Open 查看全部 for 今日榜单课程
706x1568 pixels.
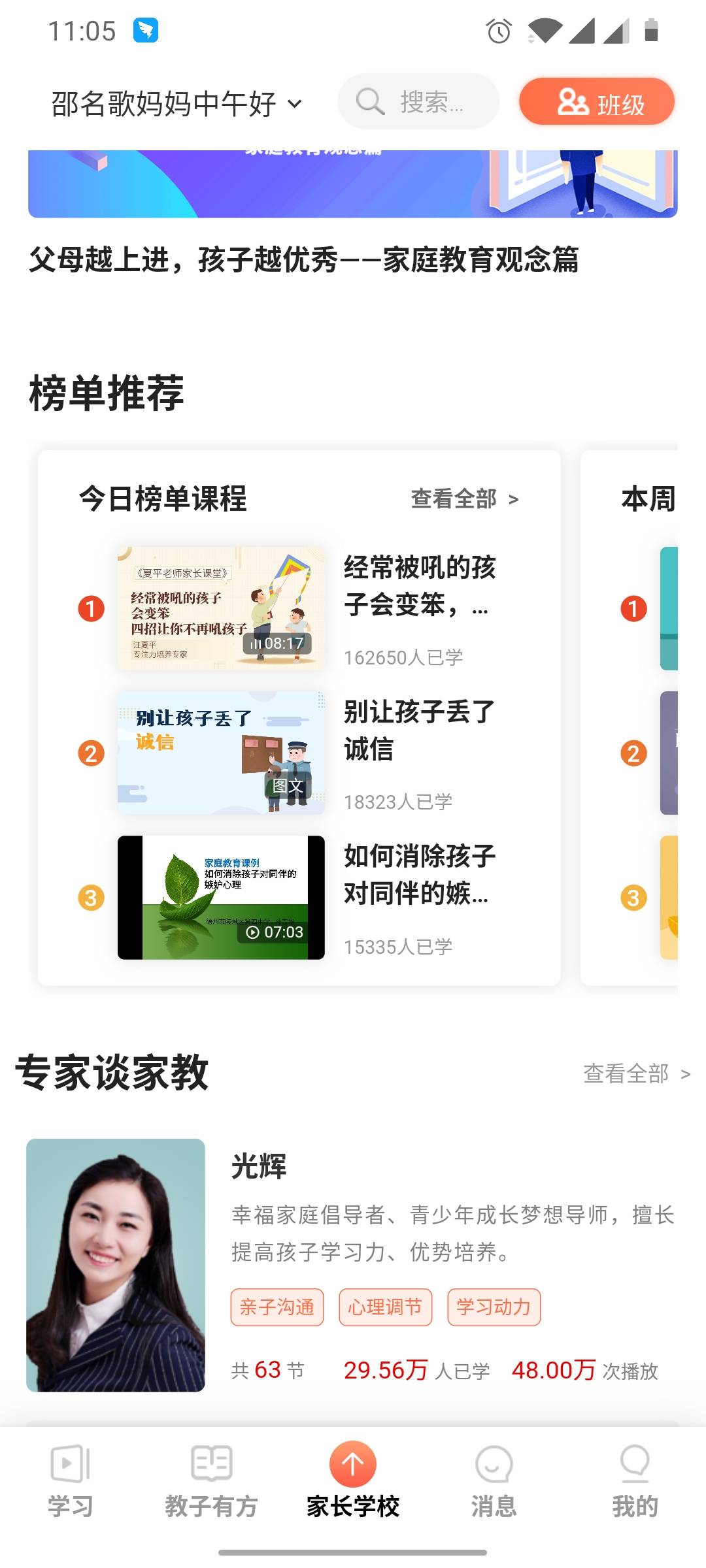(x=462, y=498)
